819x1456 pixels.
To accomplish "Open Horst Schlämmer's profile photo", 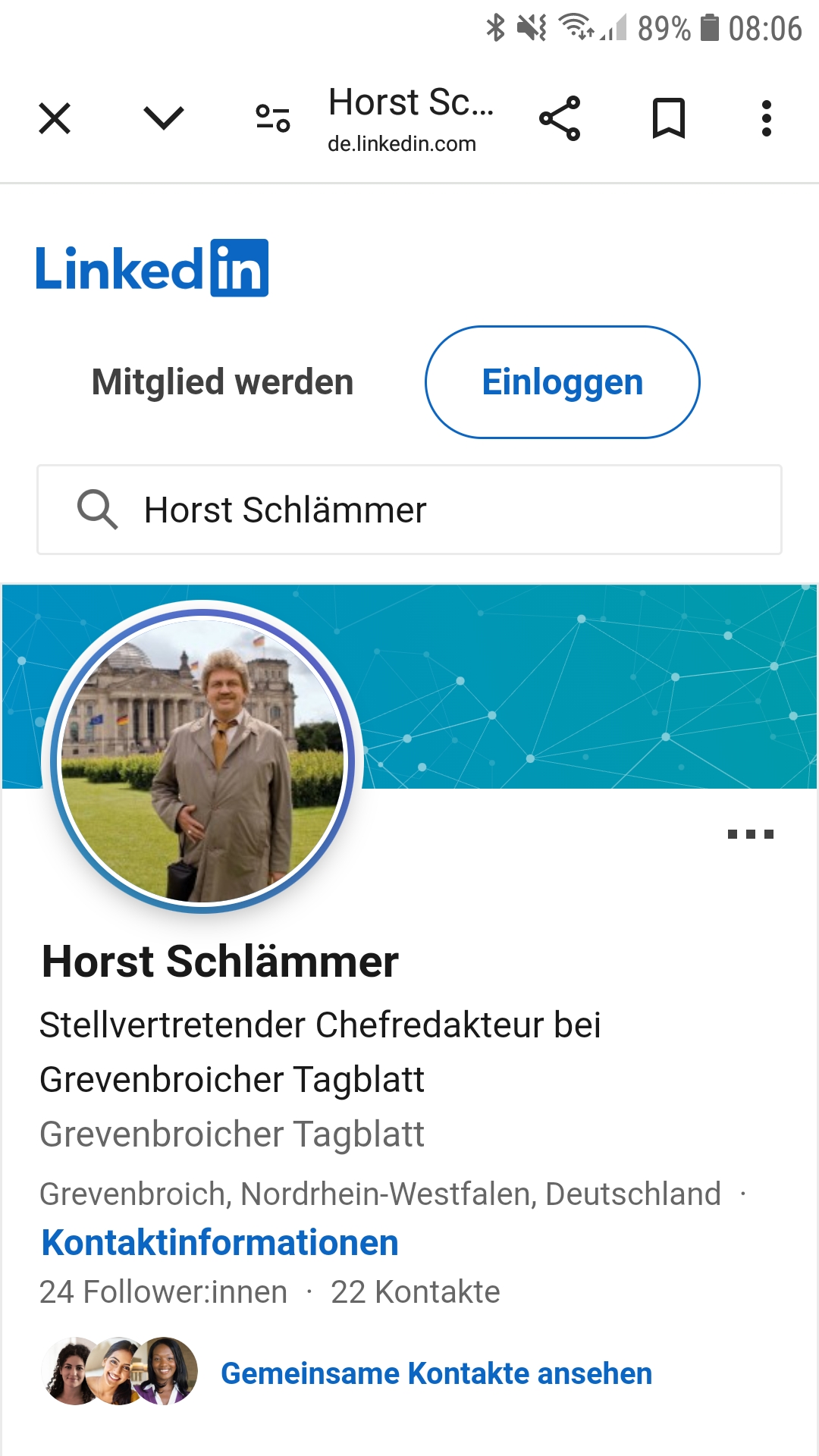I will [x=202, y=758].
